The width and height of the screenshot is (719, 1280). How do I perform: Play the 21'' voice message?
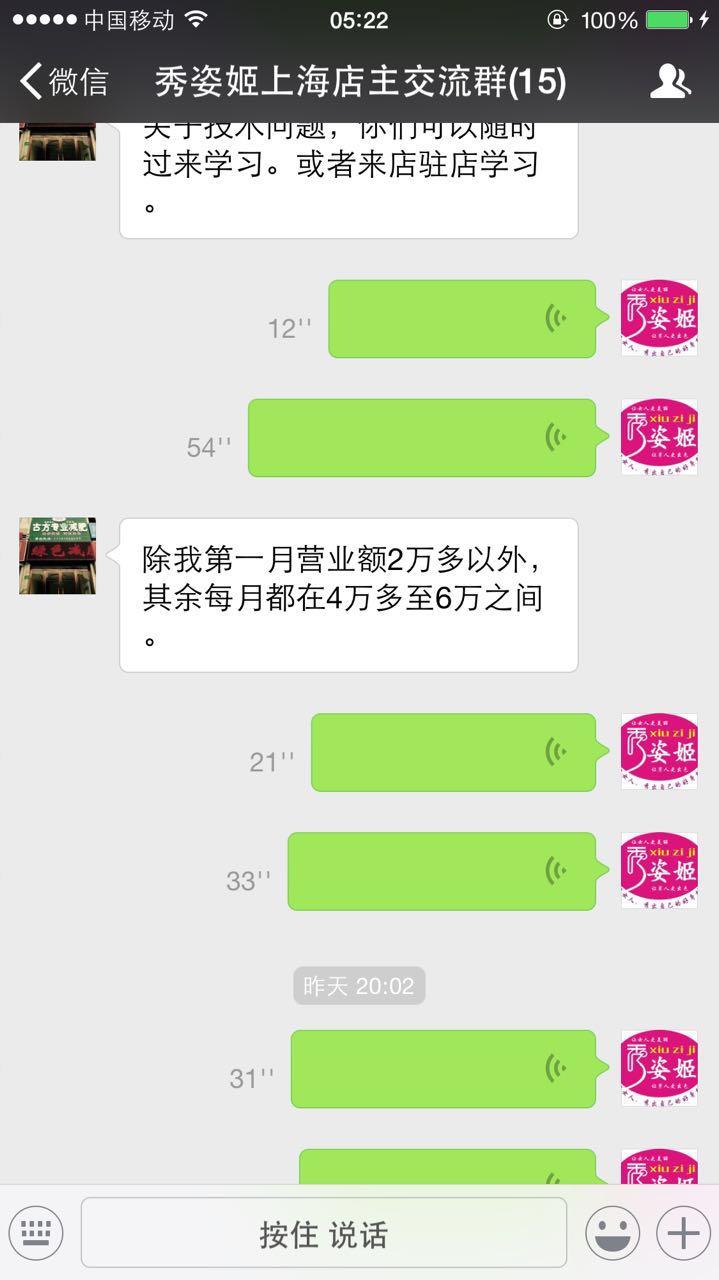tap(453, 752)
